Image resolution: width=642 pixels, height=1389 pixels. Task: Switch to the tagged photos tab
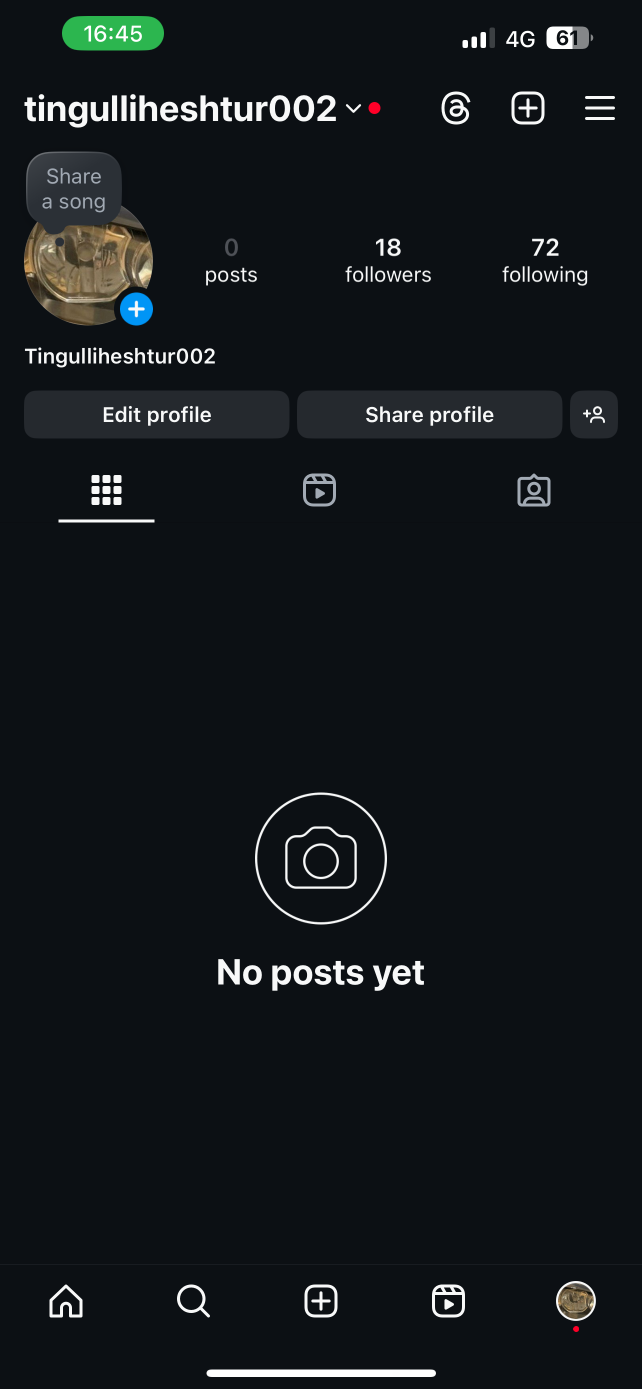(534, 491)
